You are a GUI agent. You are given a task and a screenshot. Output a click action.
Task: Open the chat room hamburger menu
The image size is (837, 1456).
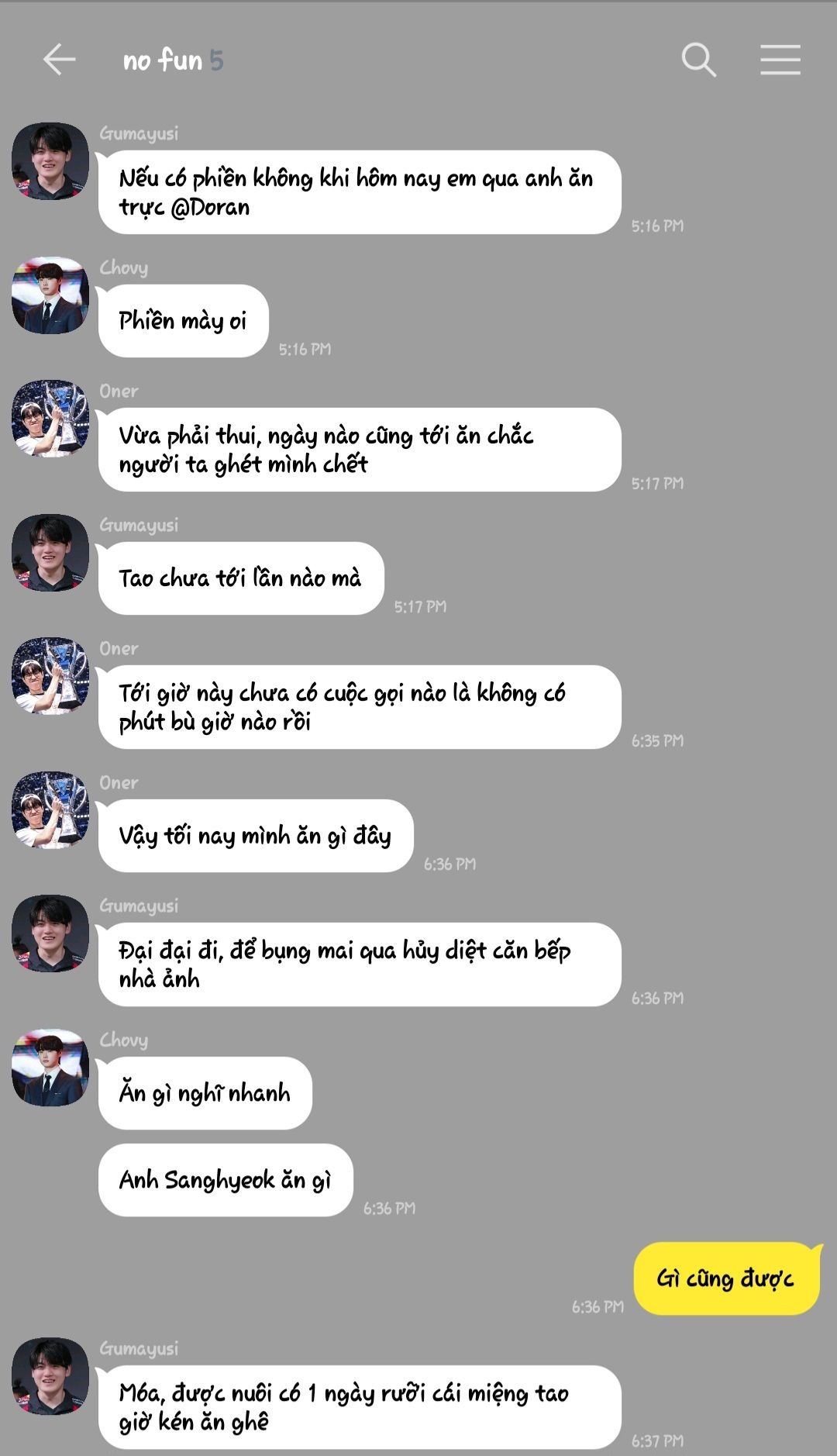(x=780, y=60)
